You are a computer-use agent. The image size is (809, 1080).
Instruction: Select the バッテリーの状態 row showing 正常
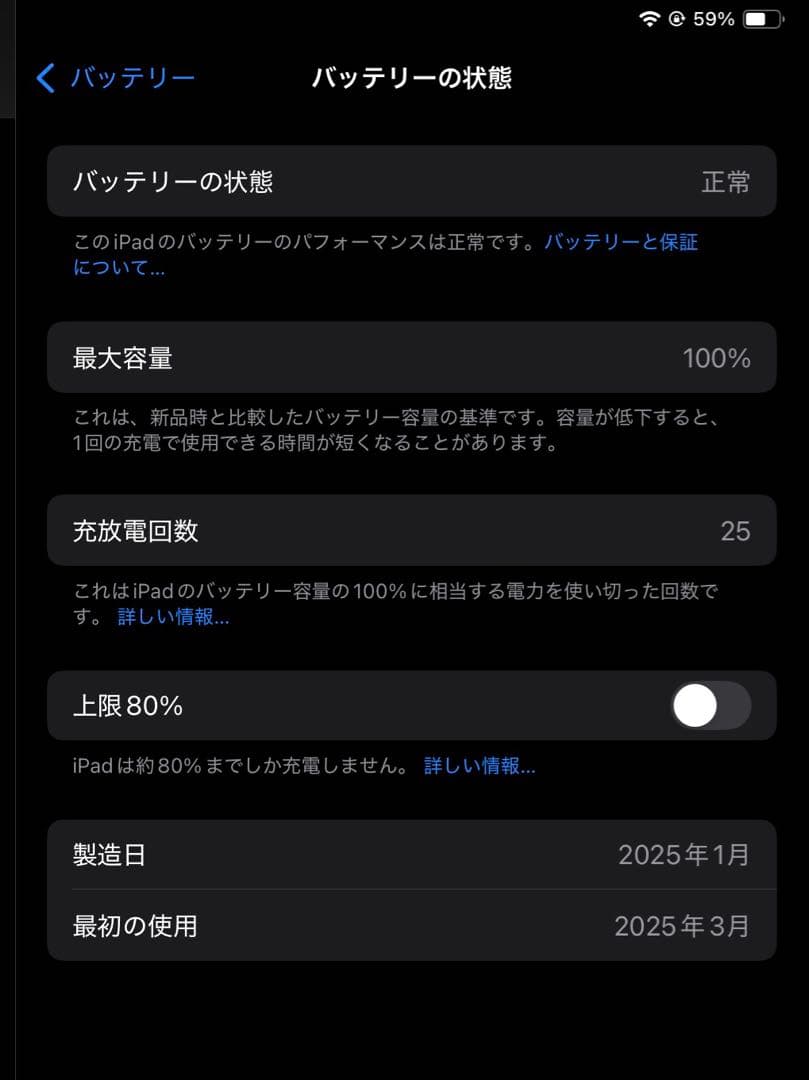coord(404,181)
